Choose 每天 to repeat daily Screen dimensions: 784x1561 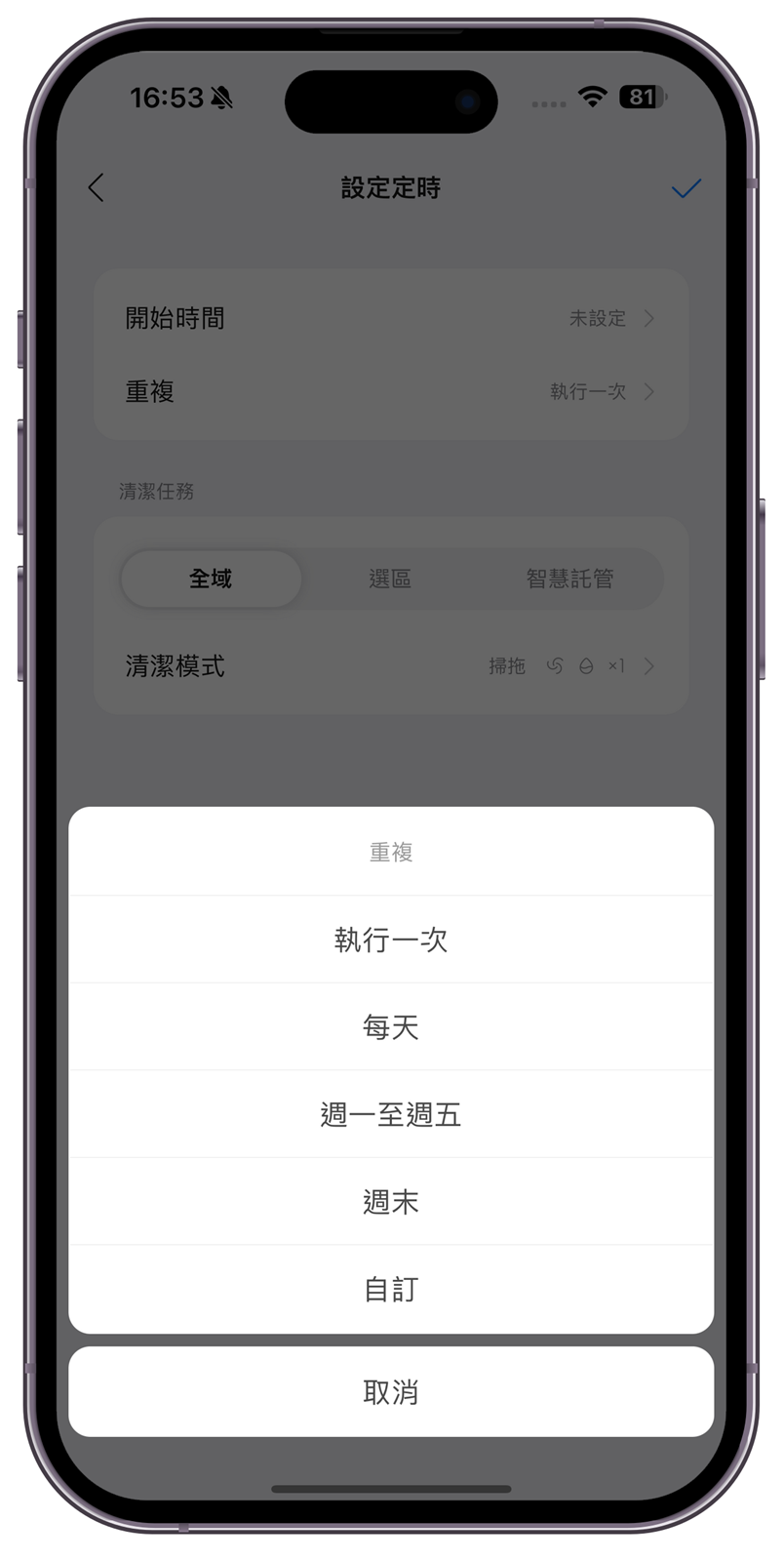click(x=391, y=1027)
